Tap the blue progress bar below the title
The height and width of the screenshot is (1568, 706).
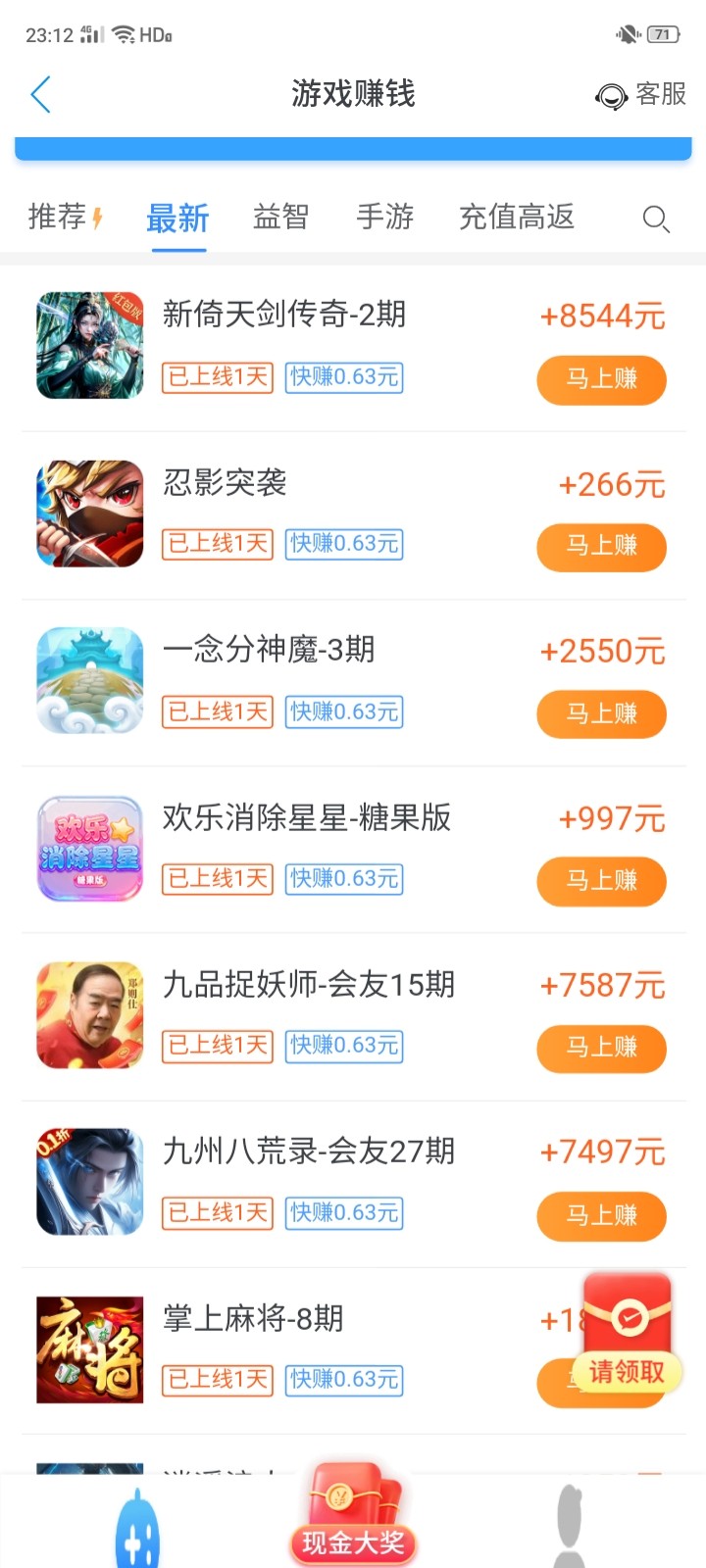click(353, 147)
